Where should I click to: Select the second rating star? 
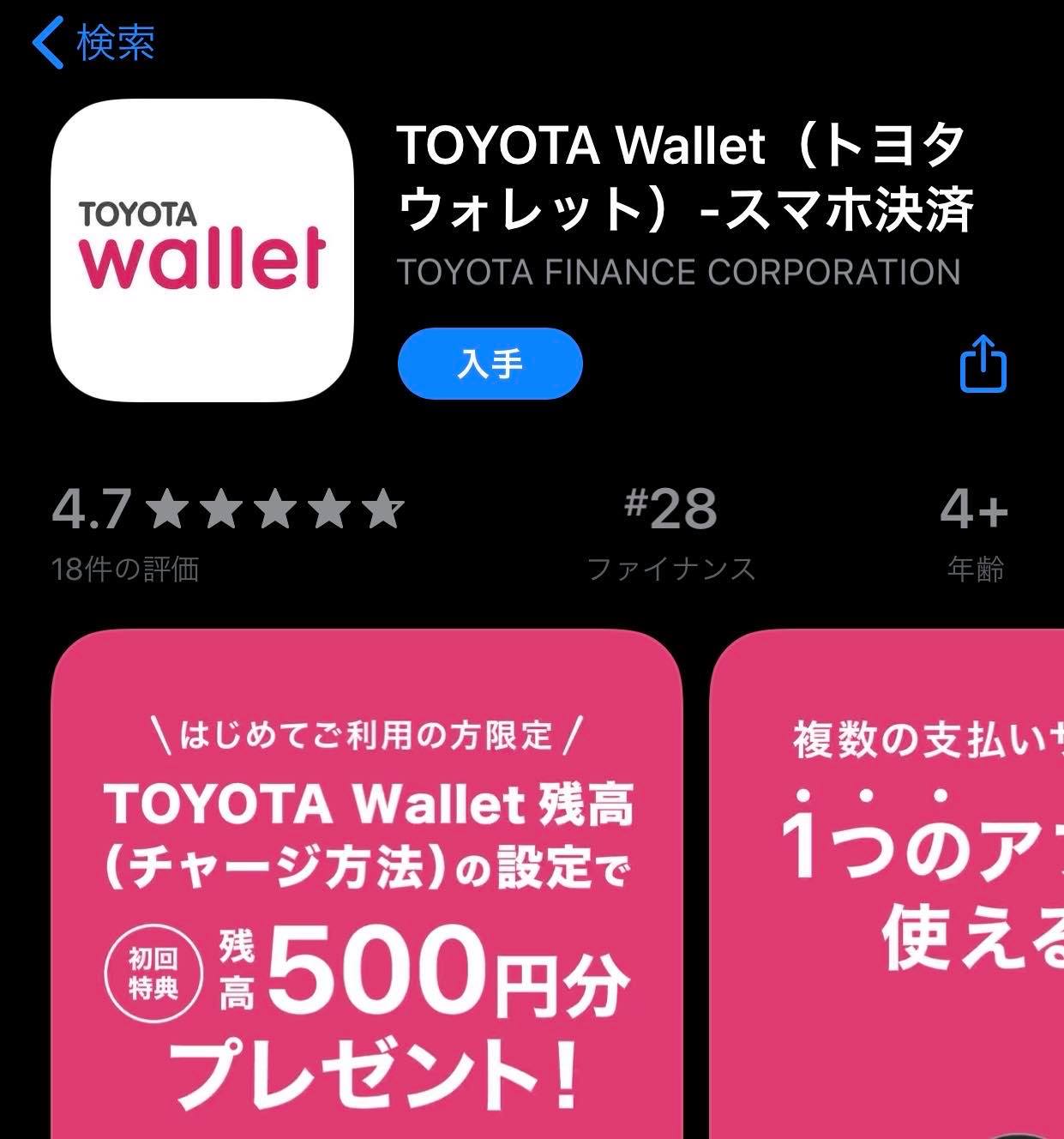click(x=223, y=507)
